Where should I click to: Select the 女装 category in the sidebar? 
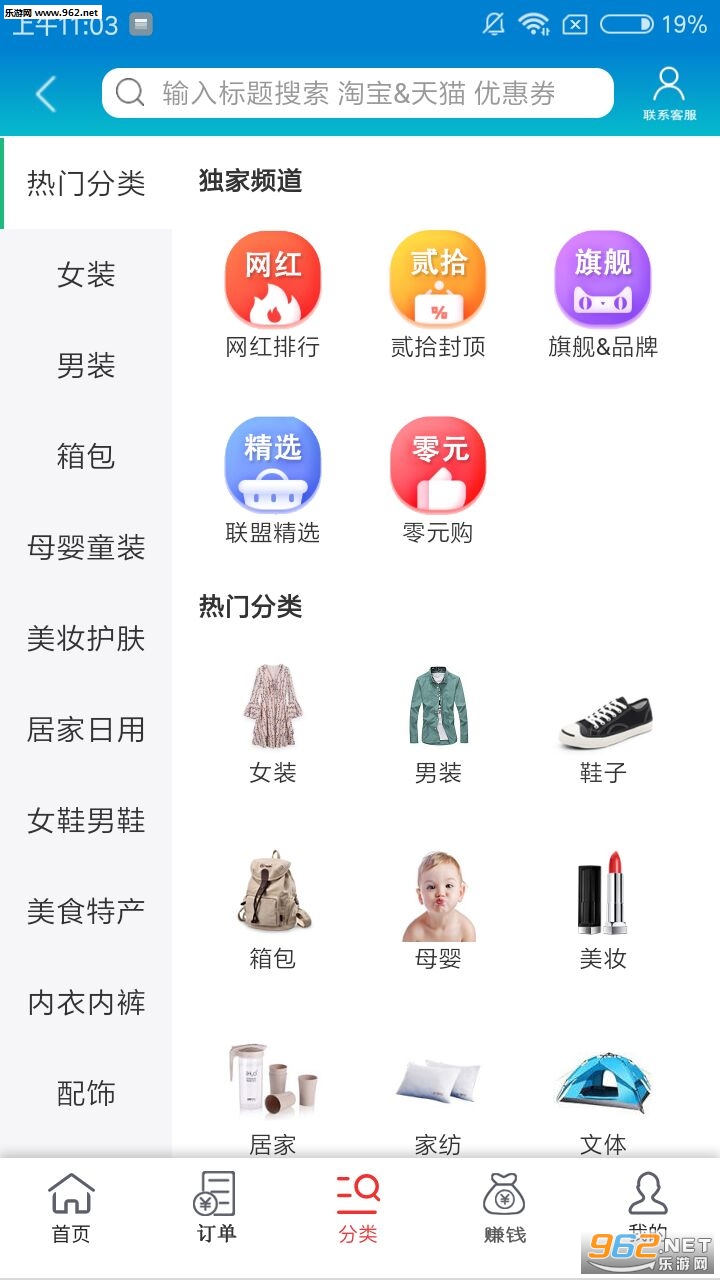click(86, 275)
